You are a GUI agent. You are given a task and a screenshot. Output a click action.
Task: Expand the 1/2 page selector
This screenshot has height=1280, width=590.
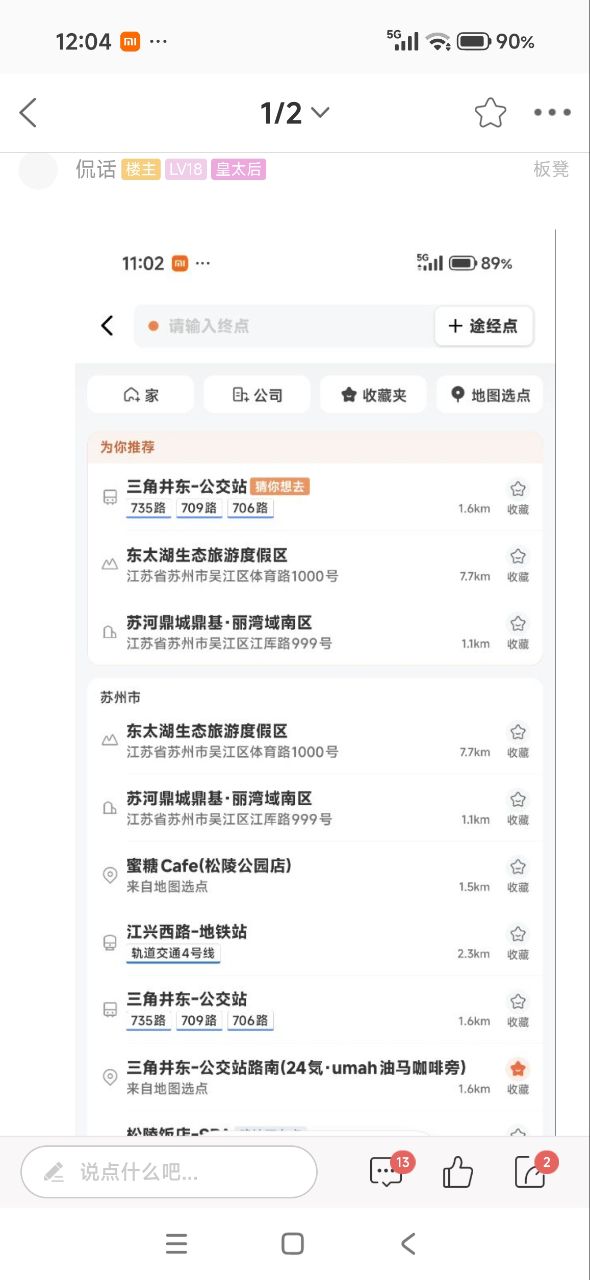[x=295, y=113]
